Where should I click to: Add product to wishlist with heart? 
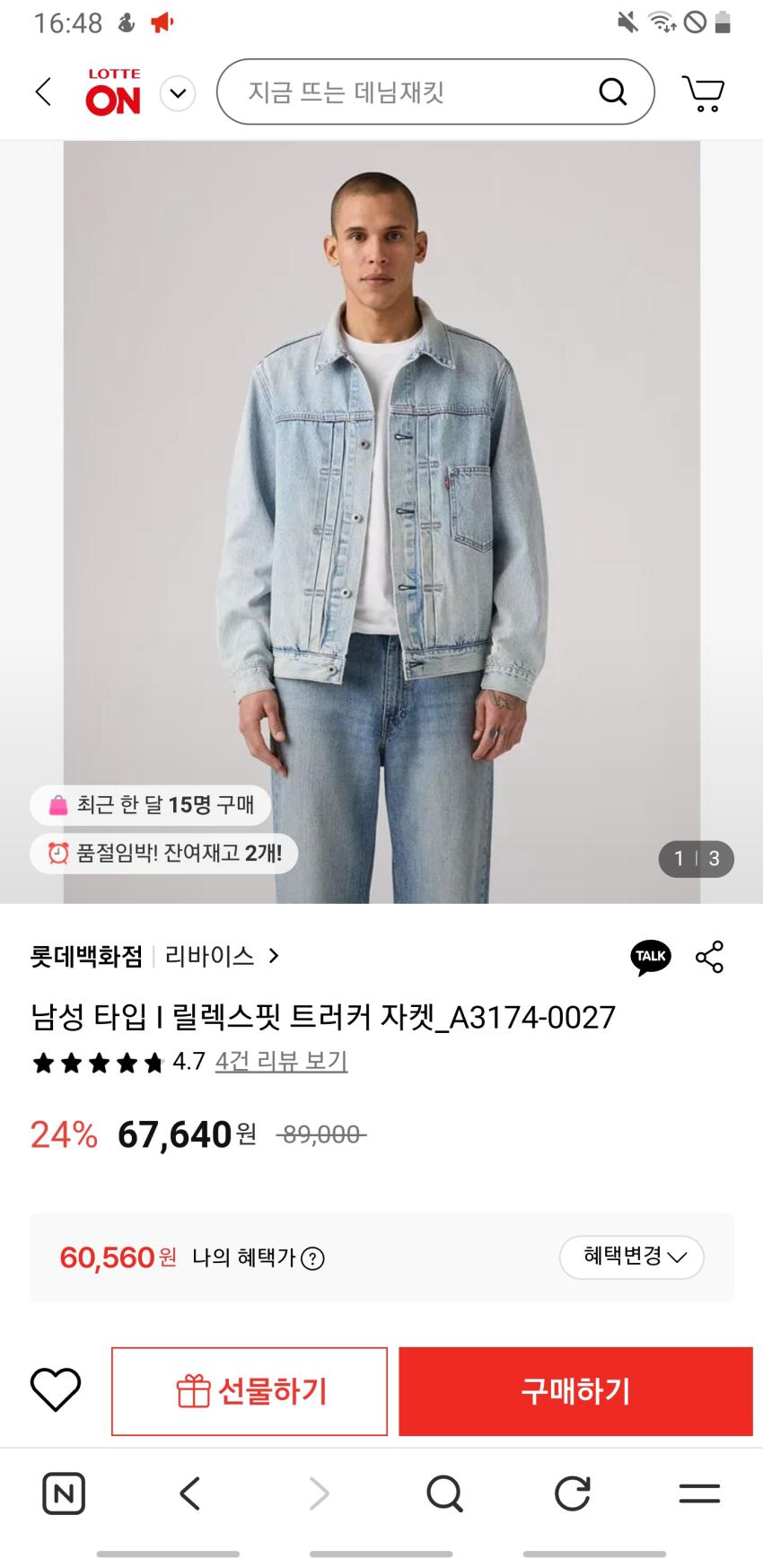(x=56, y=1390)
